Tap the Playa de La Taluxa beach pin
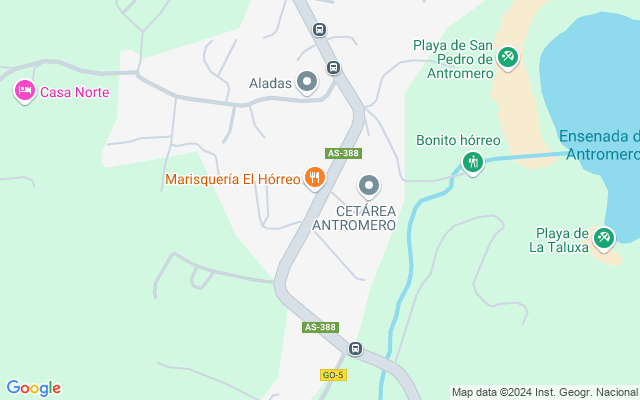 (604, 238)
